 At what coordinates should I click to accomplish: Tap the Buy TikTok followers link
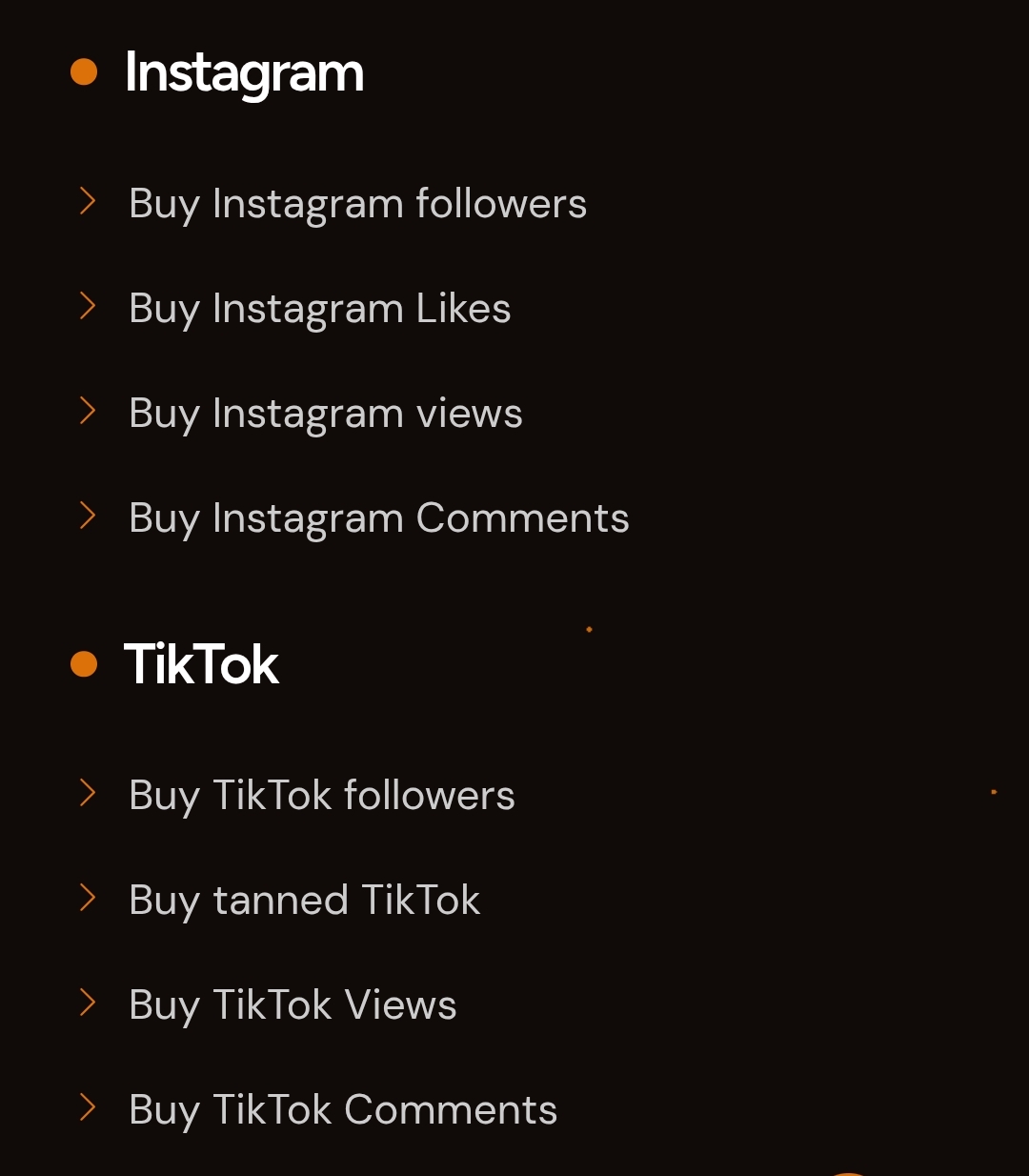coord(321,796)
